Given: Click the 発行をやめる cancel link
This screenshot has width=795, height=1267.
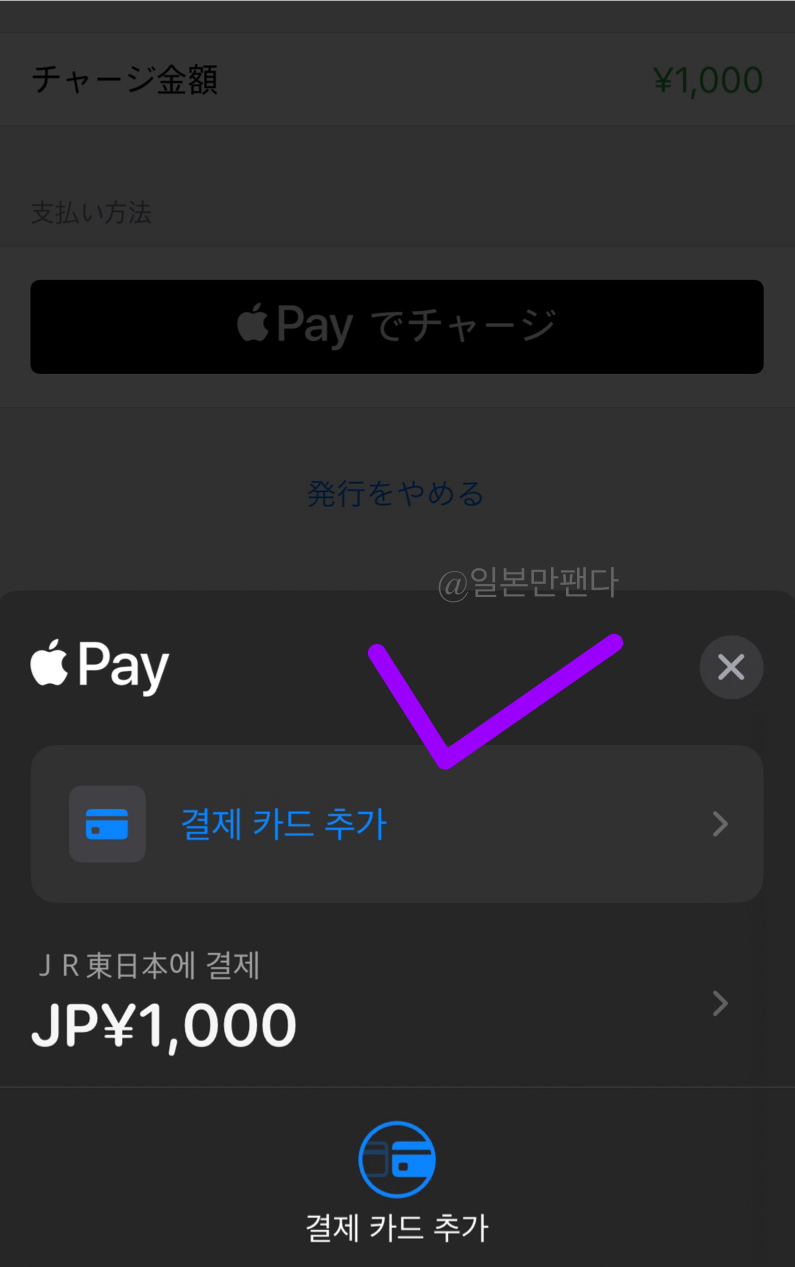Looking at the screenshot, I should (396, 492).
